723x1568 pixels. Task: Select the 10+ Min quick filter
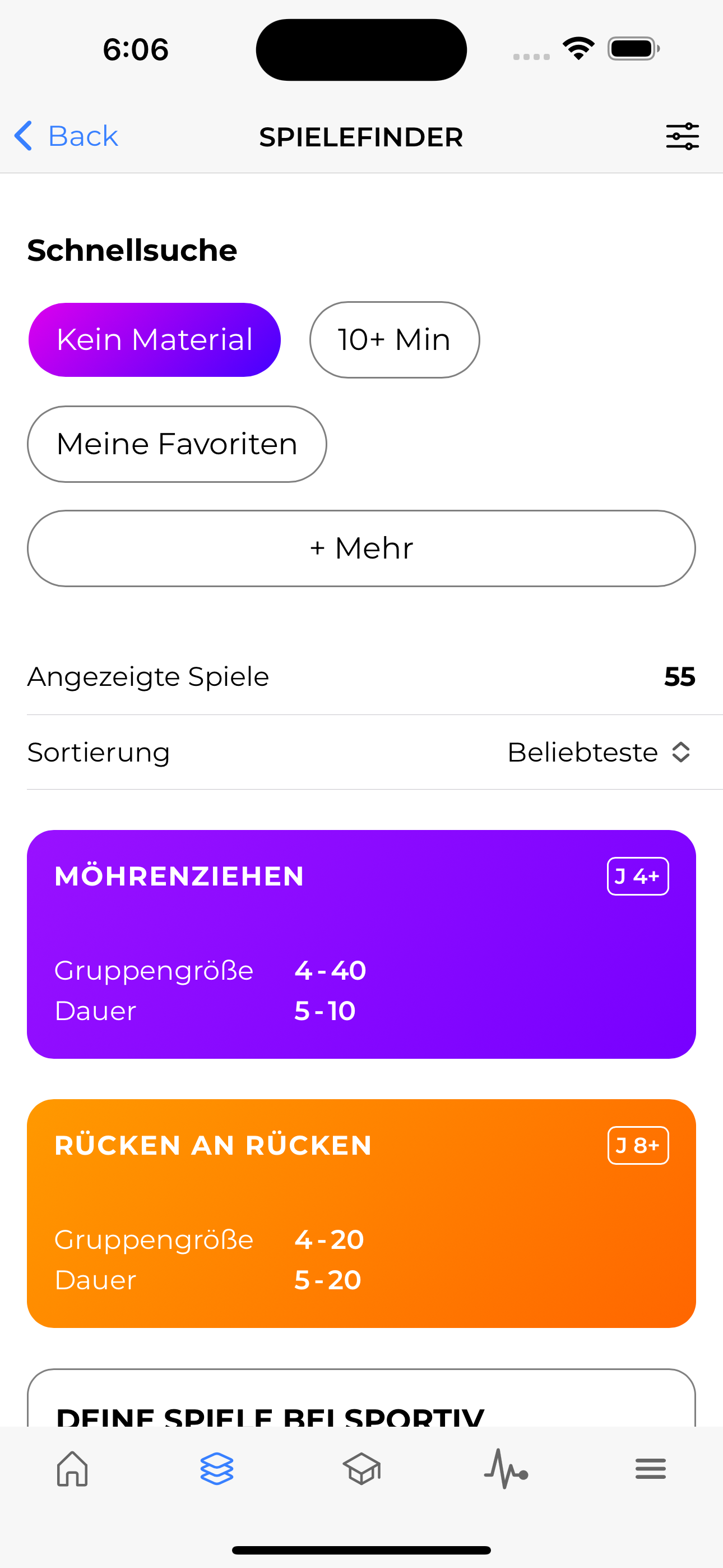(395, 340)
